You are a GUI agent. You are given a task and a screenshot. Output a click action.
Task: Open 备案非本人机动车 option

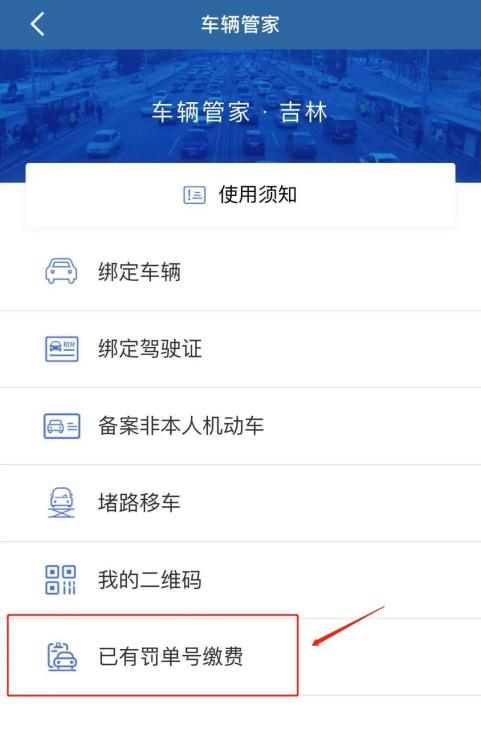coord(240,426)
